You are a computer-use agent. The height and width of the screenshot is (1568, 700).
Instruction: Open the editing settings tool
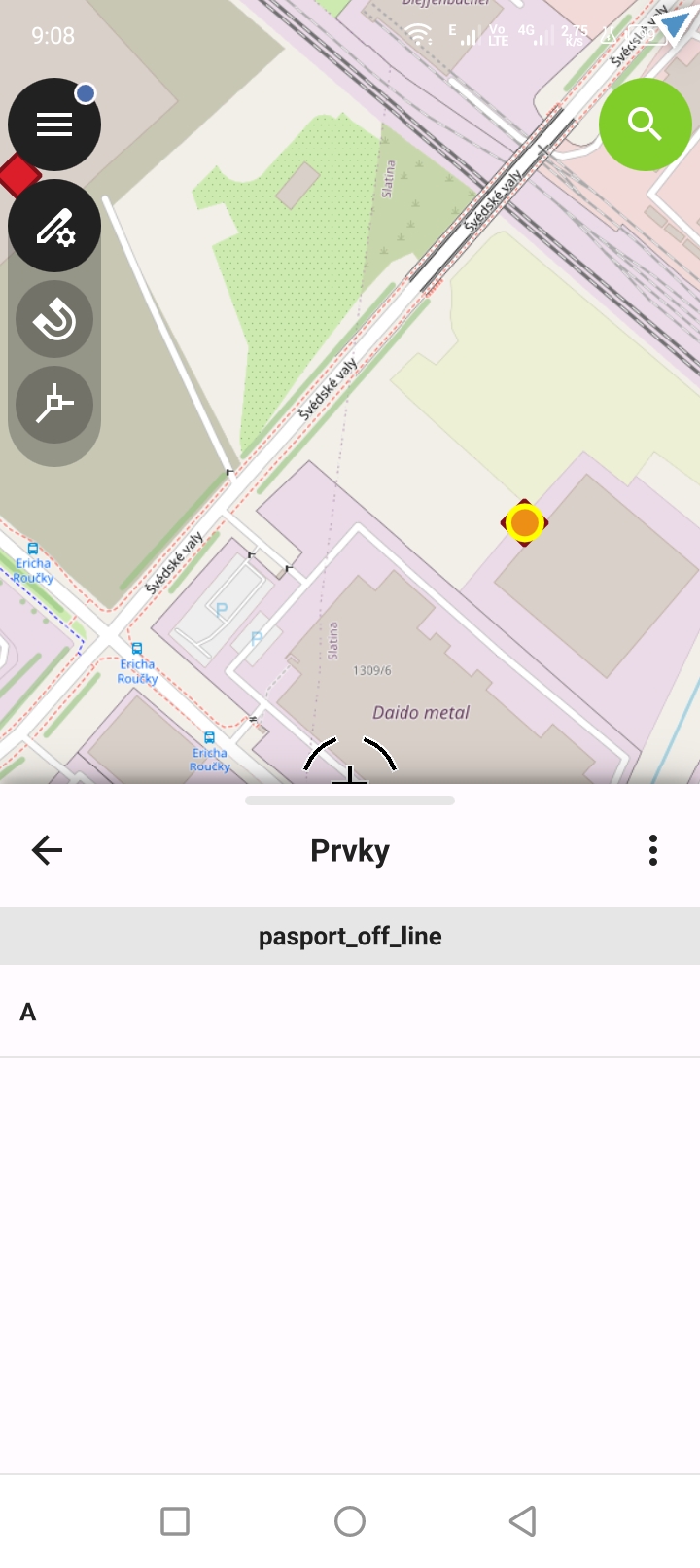pyautogui.click(x=54, y=226)
